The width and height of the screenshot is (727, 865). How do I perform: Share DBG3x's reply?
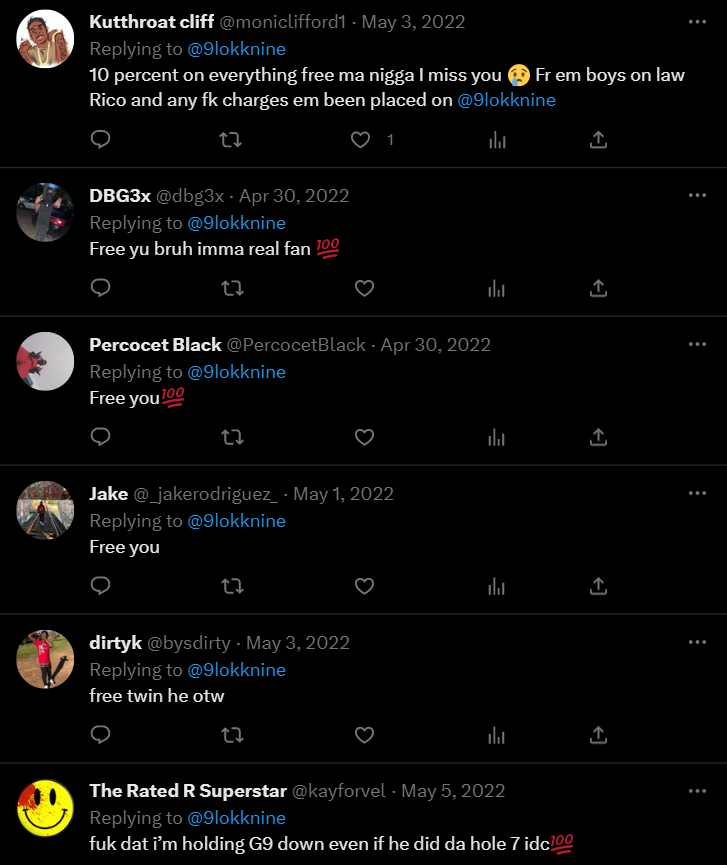pos(598,288)
